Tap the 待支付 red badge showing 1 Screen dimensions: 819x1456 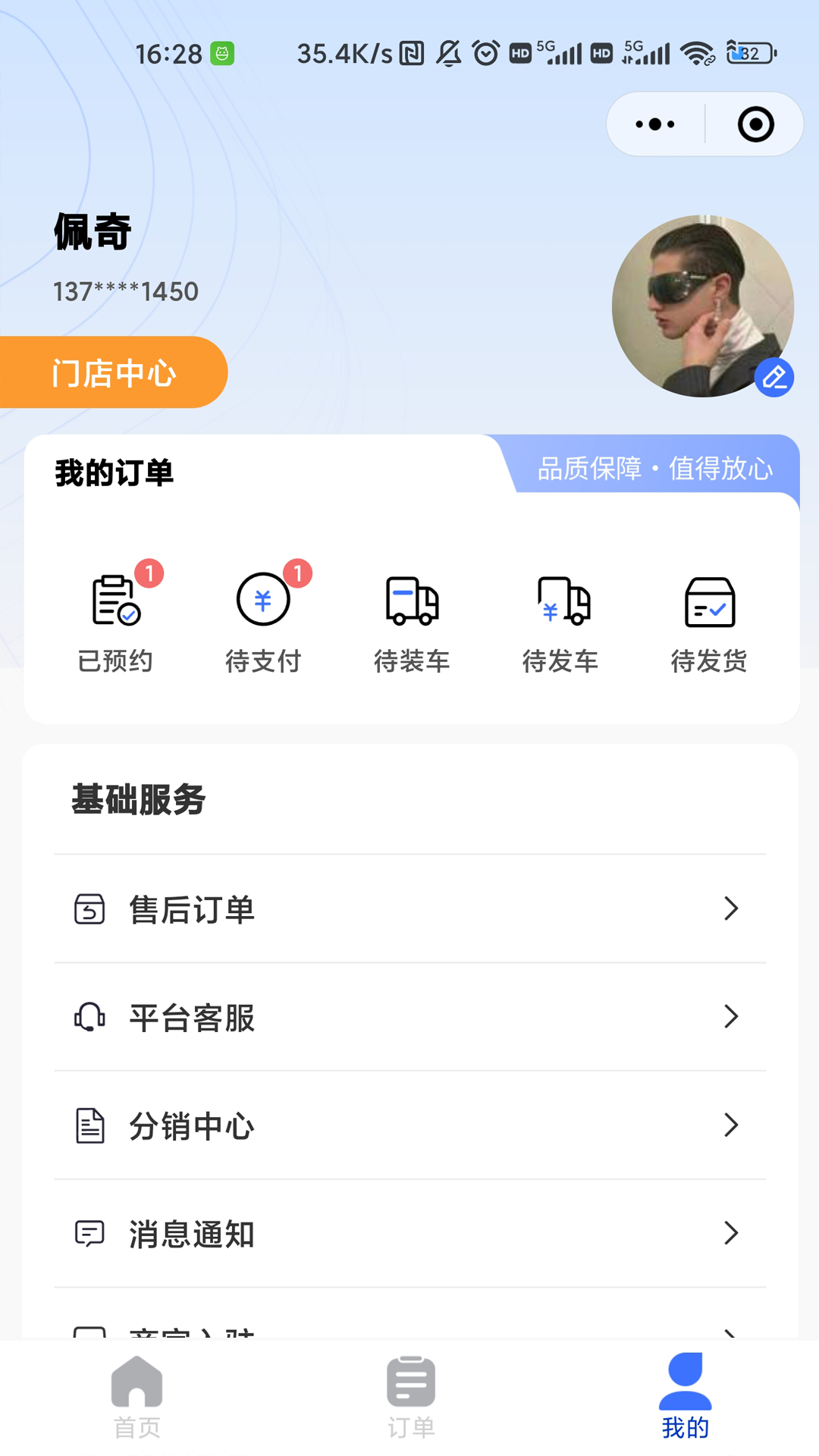click(x=297, y=574)
